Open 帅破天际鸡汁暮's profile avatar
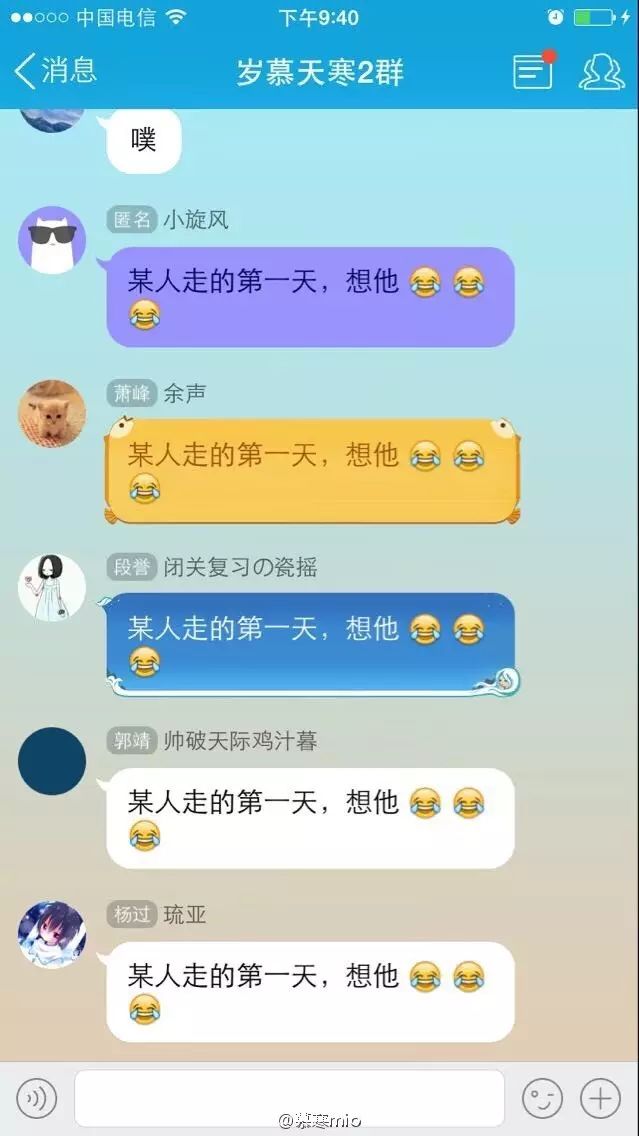The height and width of the screenshot is (1136, 639). pos(52,761)
